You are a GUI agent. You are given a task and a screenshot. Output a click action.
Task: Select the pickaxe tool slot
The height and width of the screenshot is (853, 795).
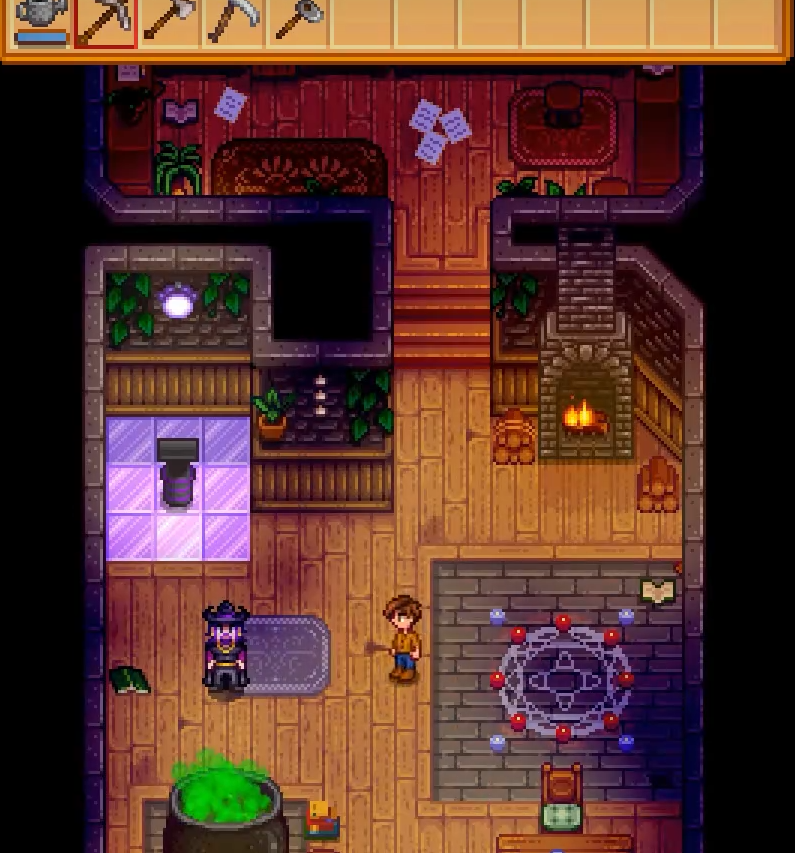105,20
